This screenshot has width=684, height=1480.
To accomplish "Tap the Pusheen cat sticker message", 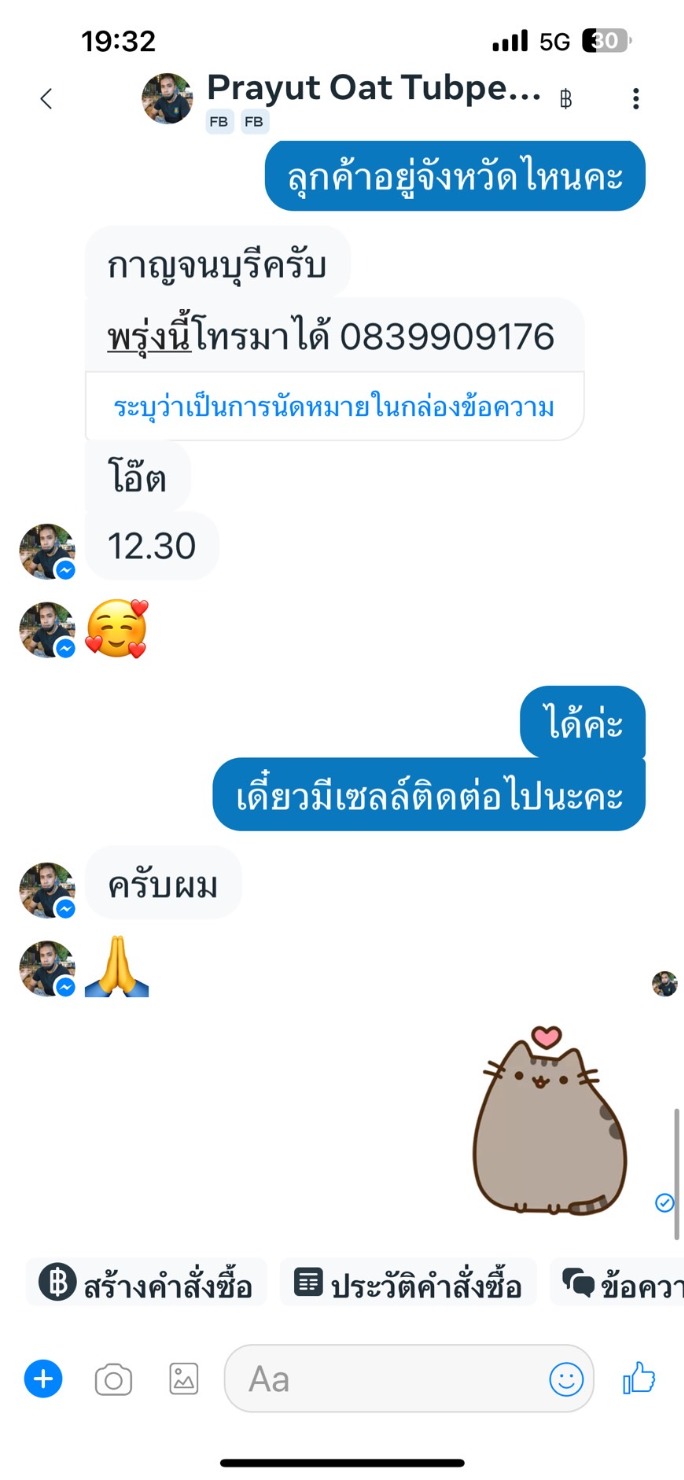I will tap(550, 1120).
